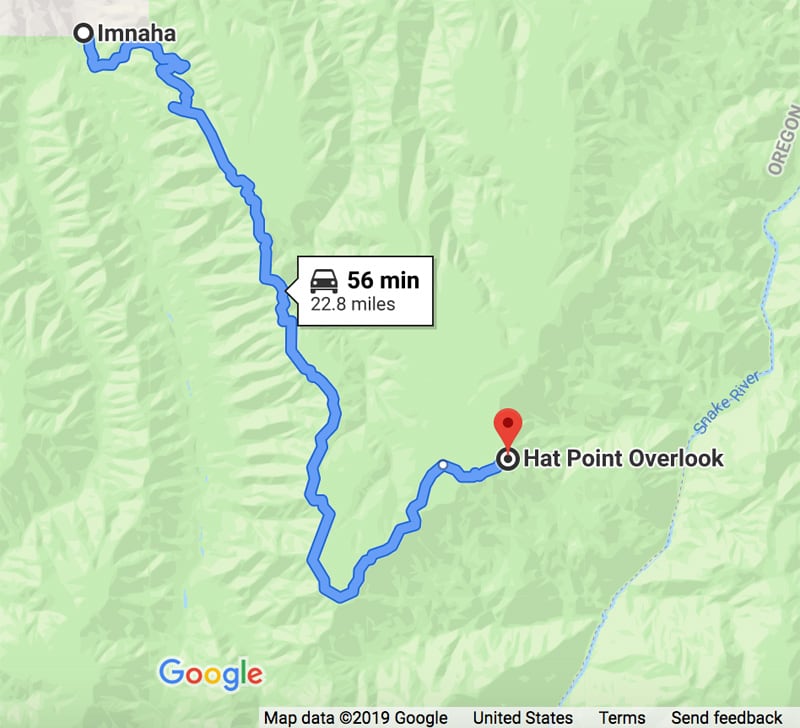Select the 56 min route bubble
The width and height of the screenshot is (800, 728).
pyautogui.click(x=366, y=290)
